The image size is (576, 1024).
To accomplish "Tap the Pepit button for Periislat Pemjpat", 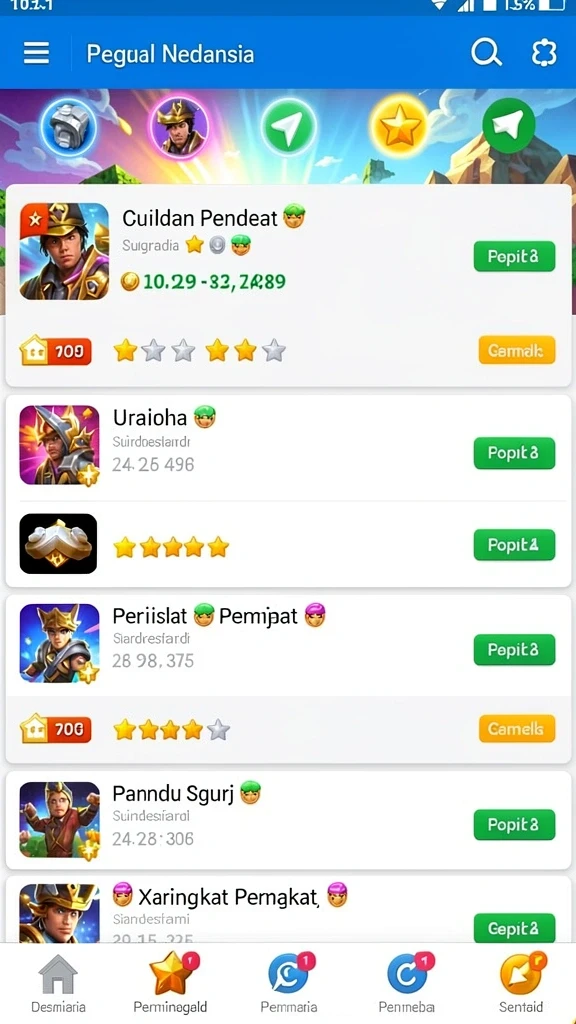I will pos(514,649).
